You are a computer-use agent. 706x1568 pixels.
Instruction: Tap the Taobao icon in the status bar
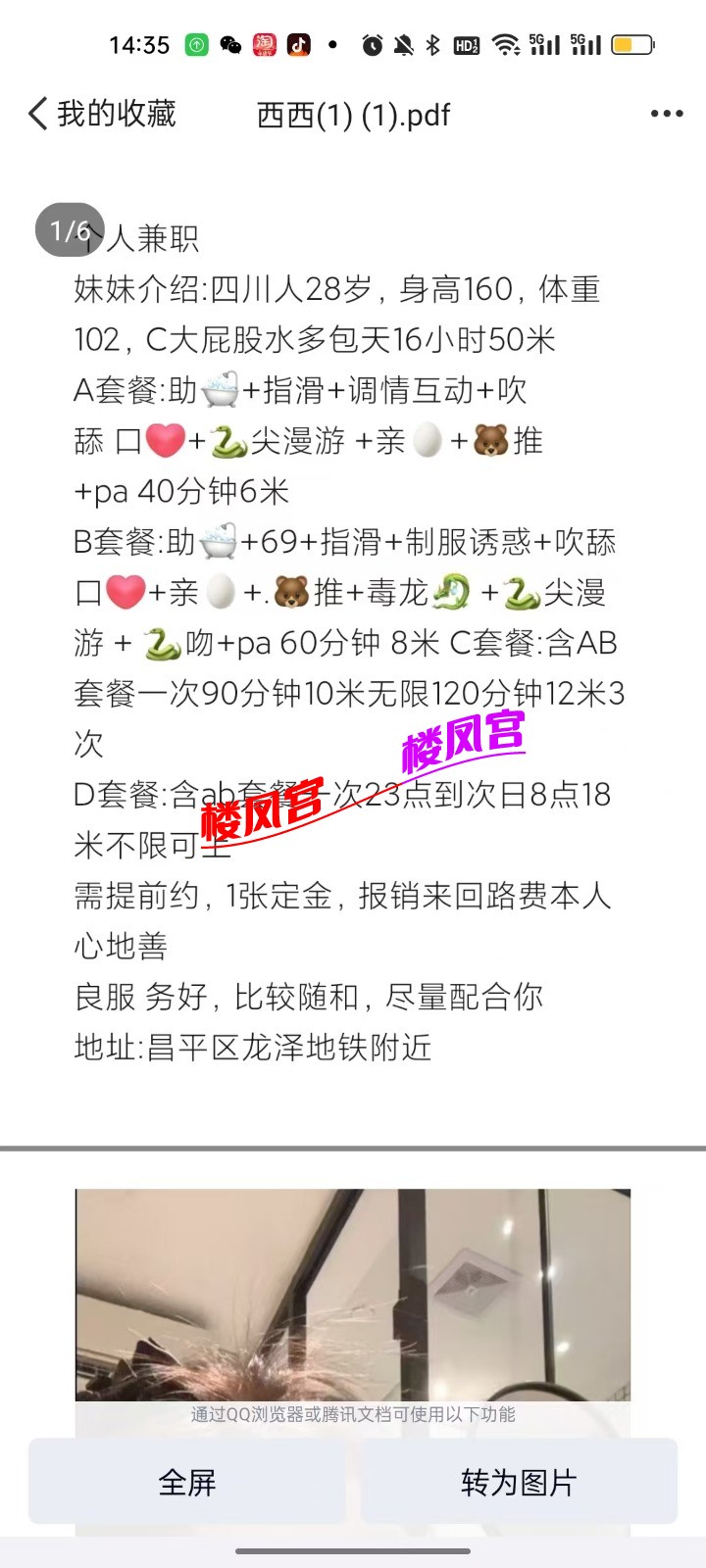265,44
